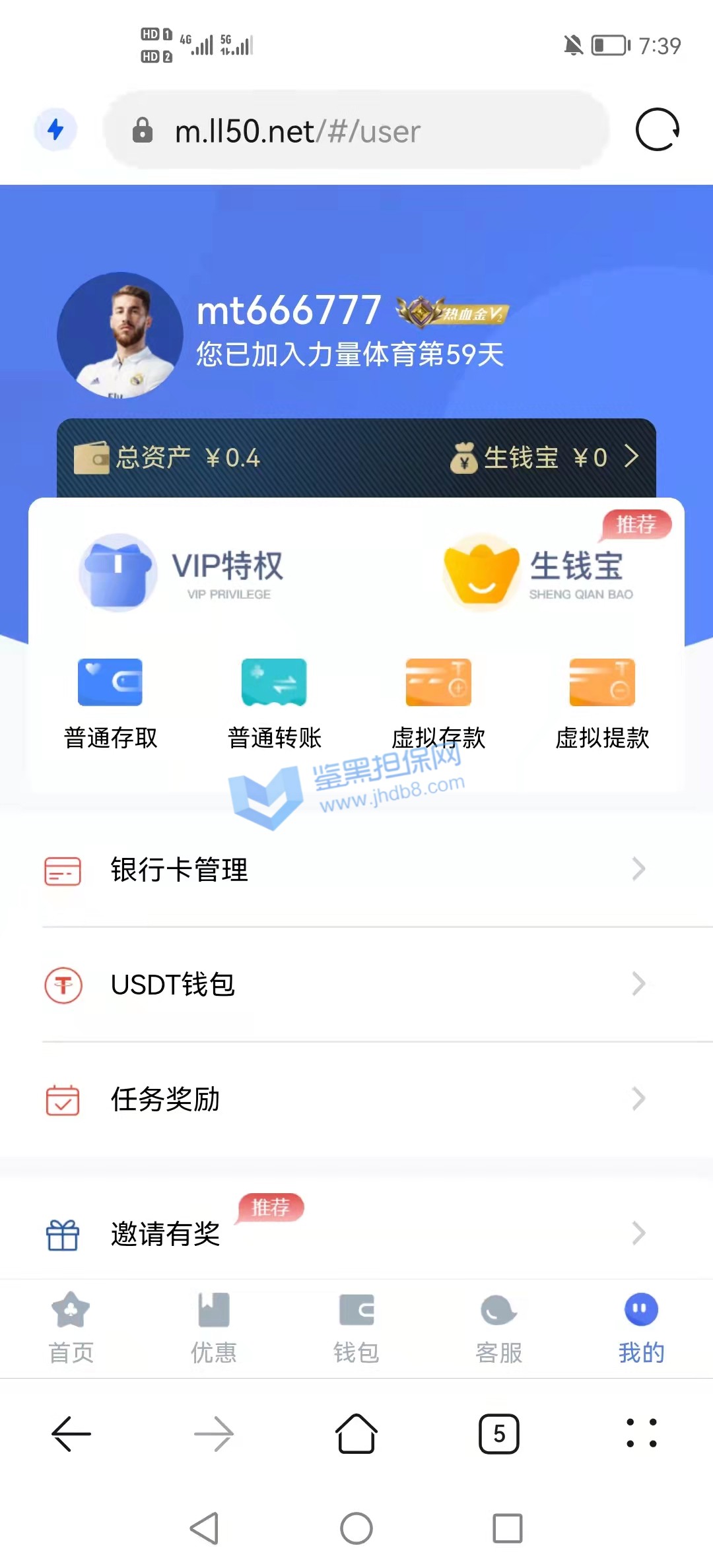Viewport: 713px width, 1568px height.
Task: Open 银行卡管理 bank card management
Action: tap(356, 870)
